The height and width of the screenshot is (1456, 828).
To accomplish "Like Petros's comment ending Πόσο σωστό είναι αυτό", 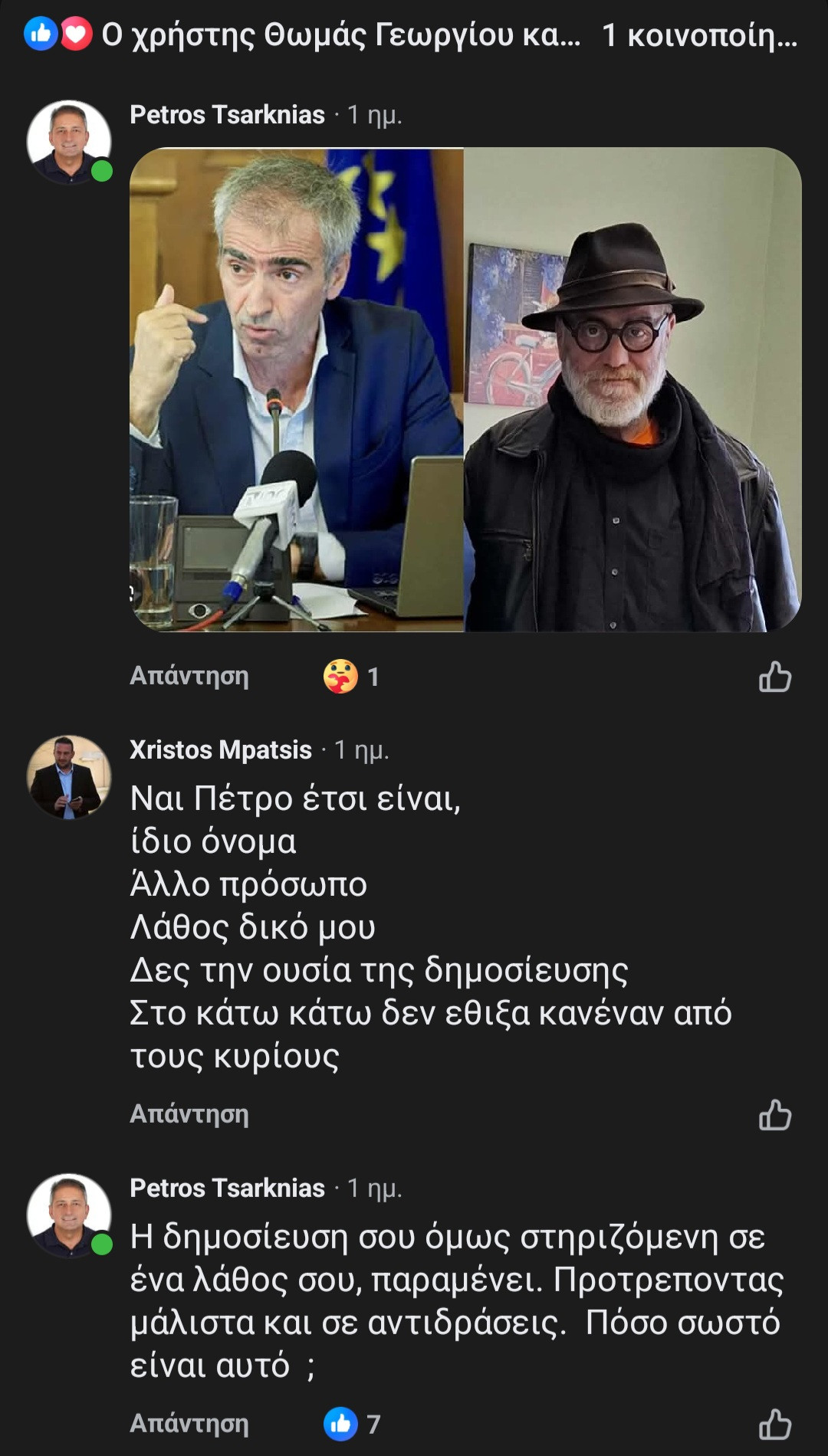I will click(774, 1425).
